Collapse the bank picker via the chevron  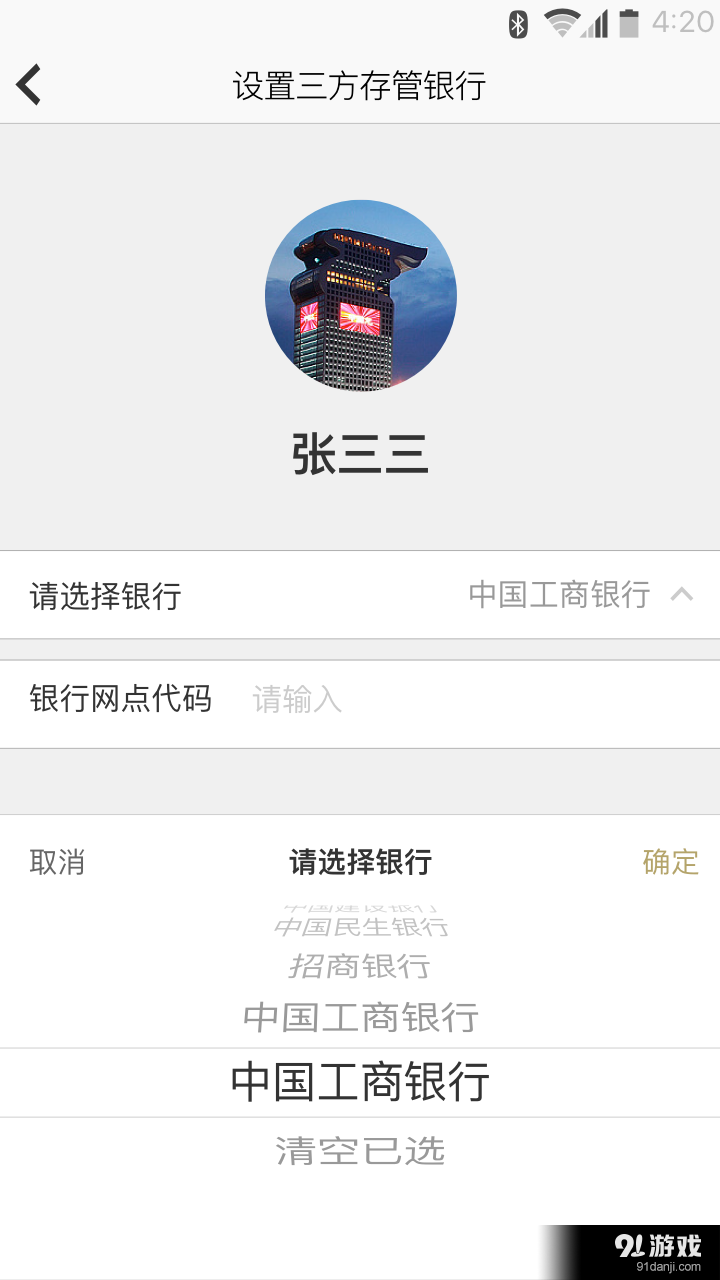[x=682, y=594]
